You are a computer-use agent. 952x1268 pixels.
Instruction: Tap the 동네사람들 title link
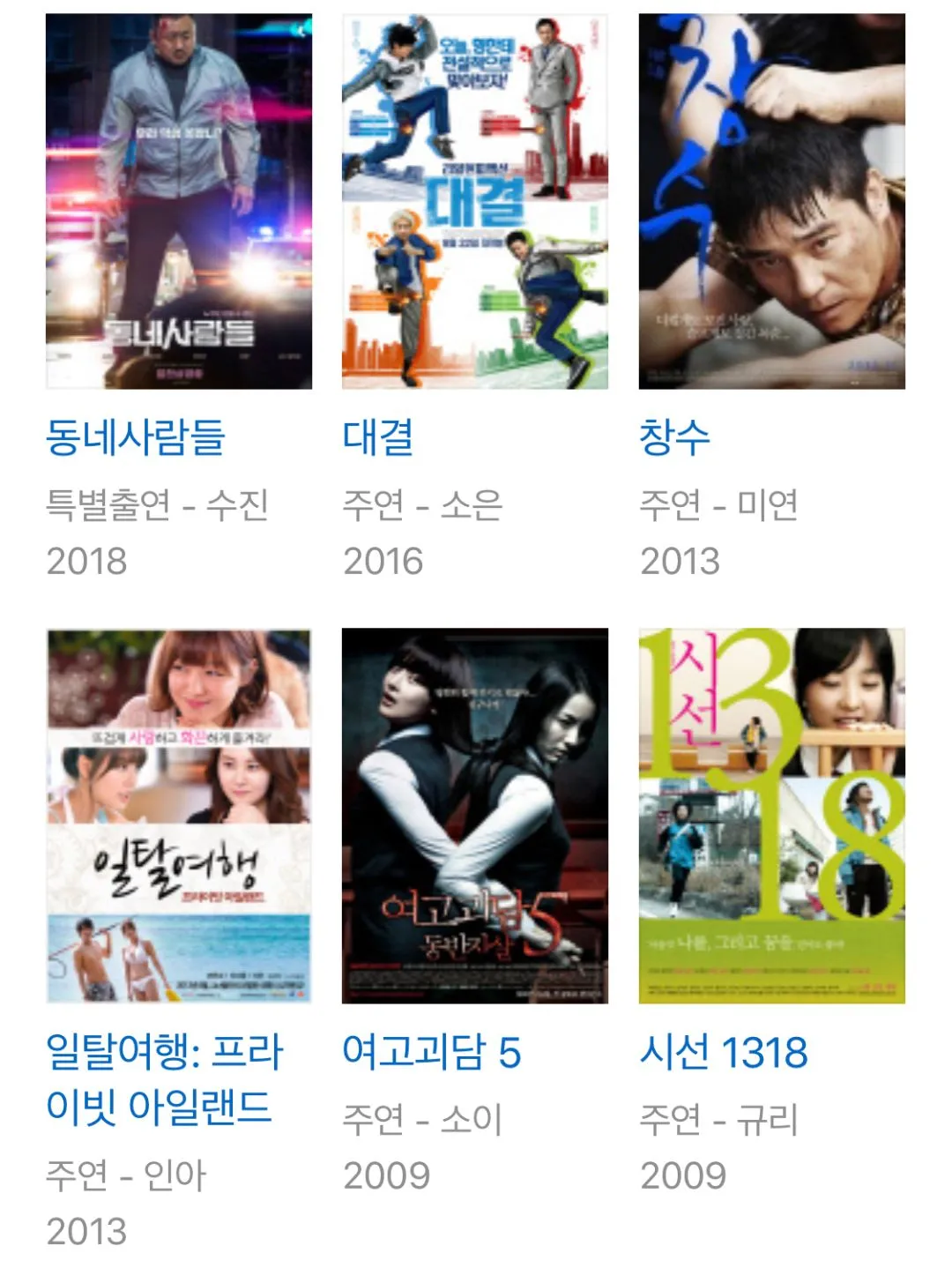point(136,437)
